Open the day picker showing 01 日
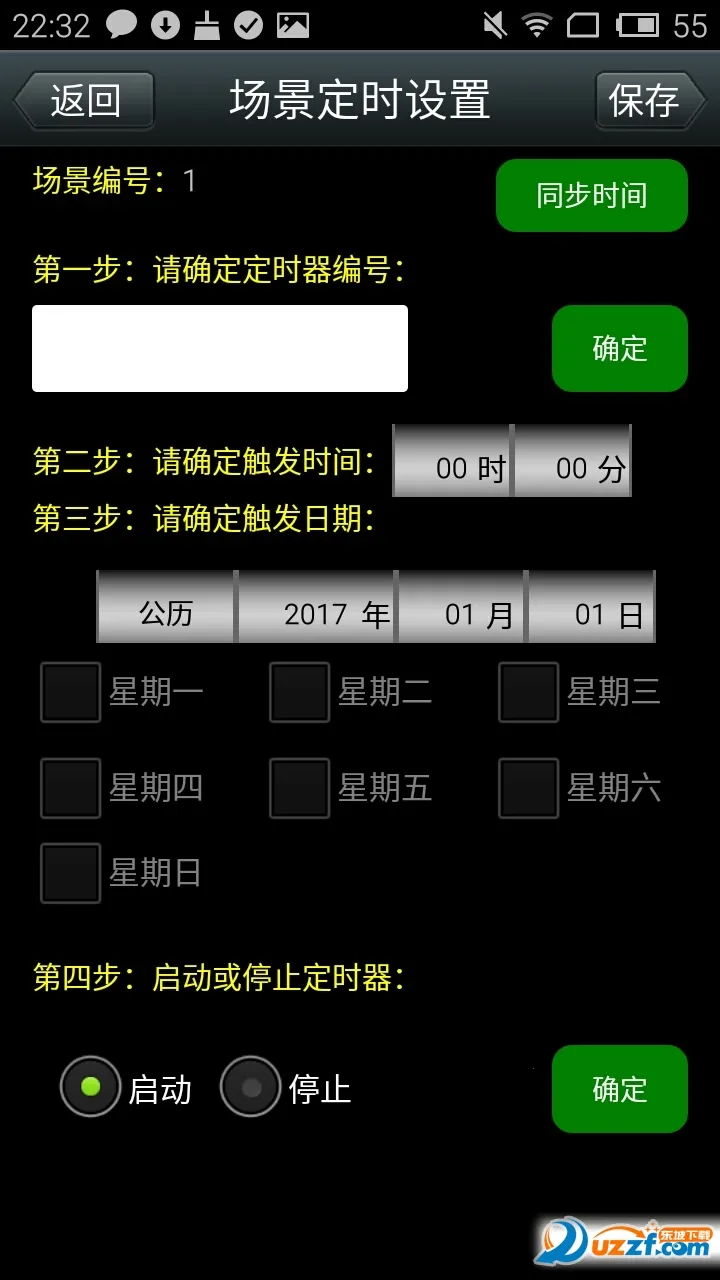This screenshot has width=720, height=1280. (591, 607)
